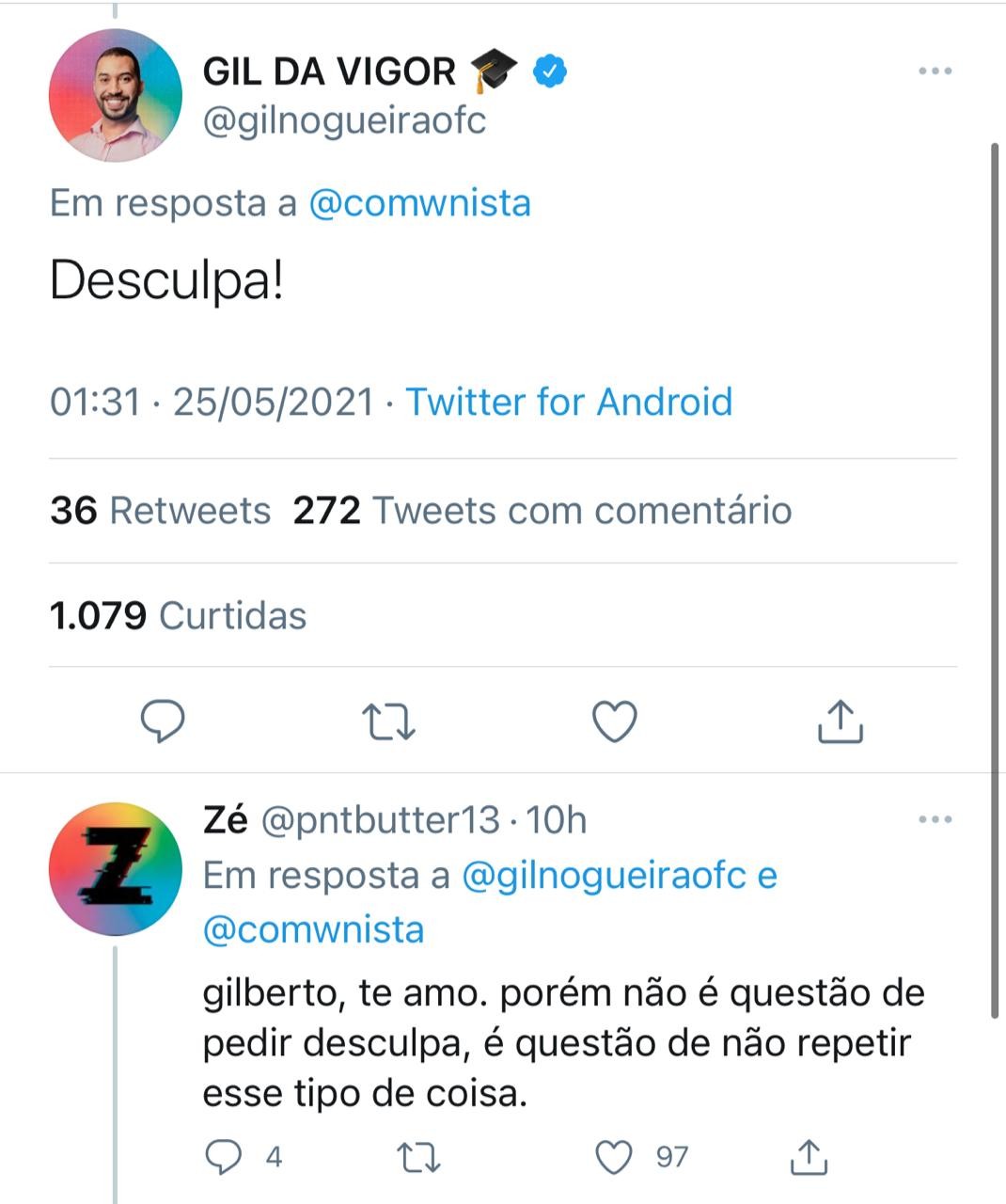Screen dimensions: 1006x1204
Task: Open @gilnogueiraofc link in Zé's reply
Action: (604, 876)
